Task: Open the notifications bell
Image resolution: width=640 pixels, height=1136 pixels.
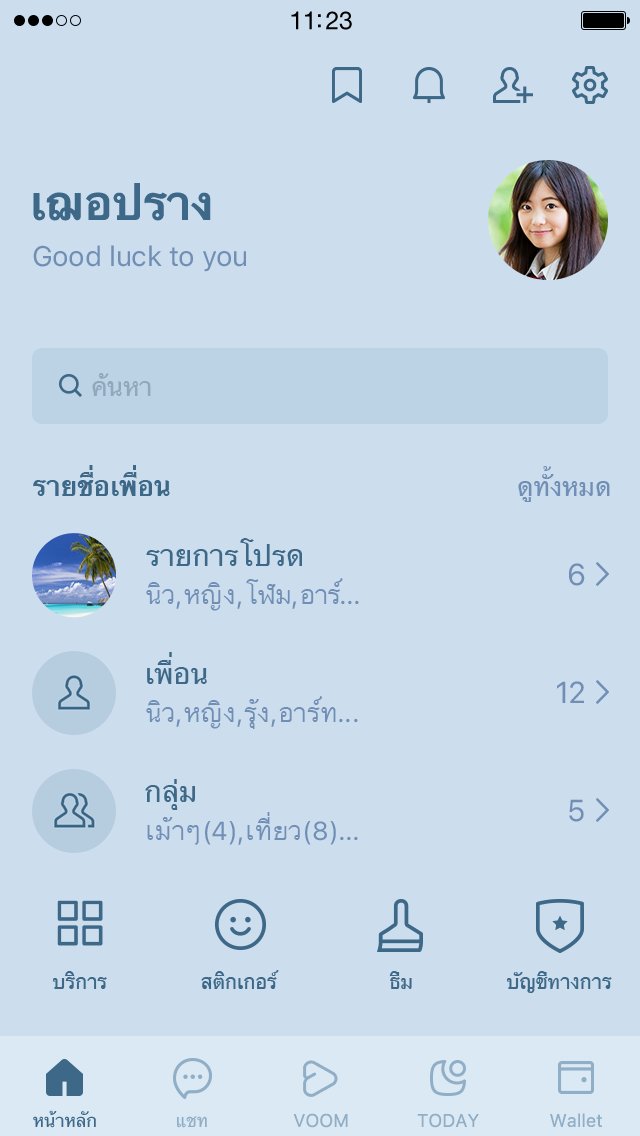Action: [x=429, y=85]
